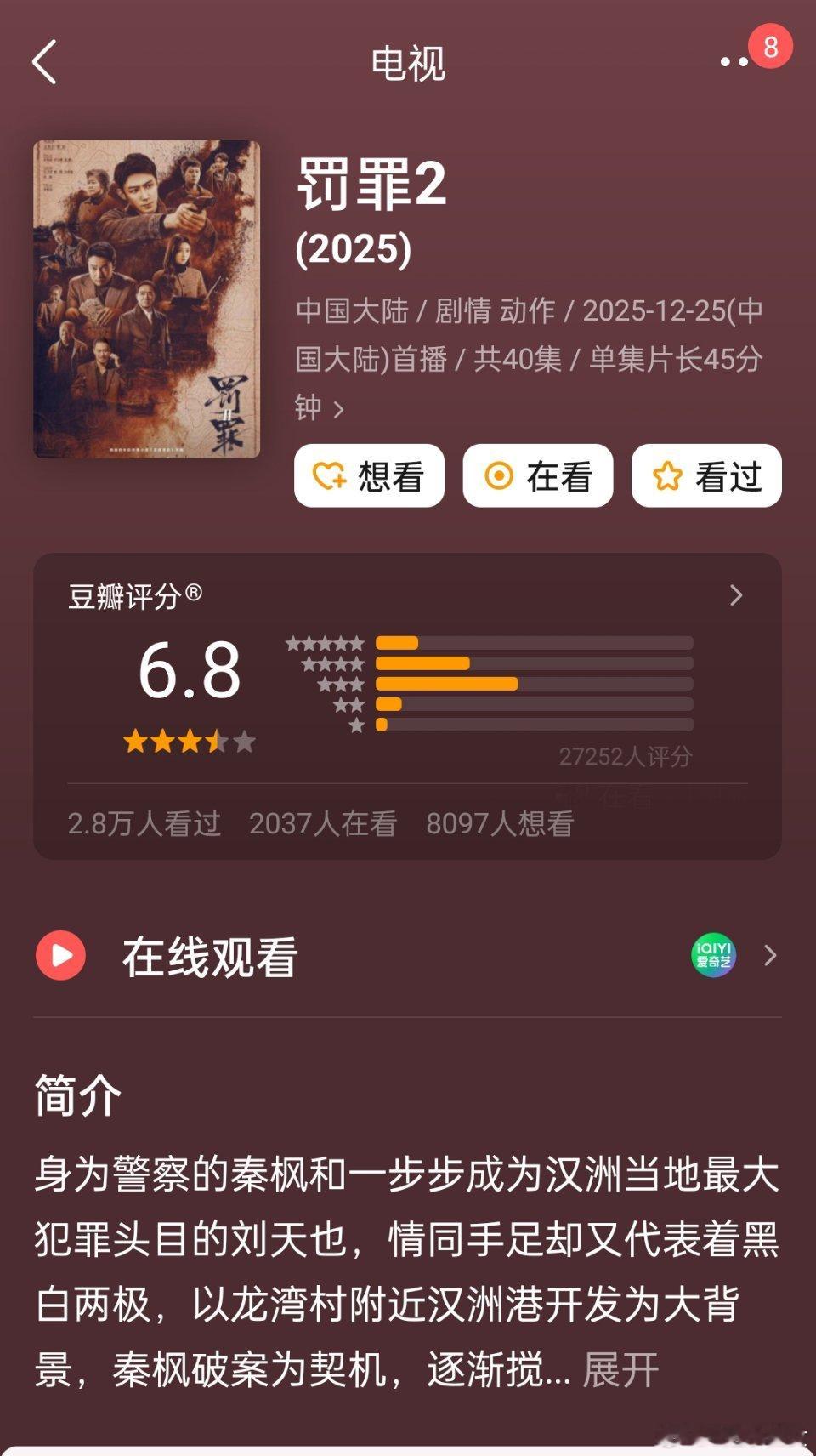Screen dimensions: 816x1456
Task: Expand the 在线观看 section chevron
Action: click(x=769, y=955)
